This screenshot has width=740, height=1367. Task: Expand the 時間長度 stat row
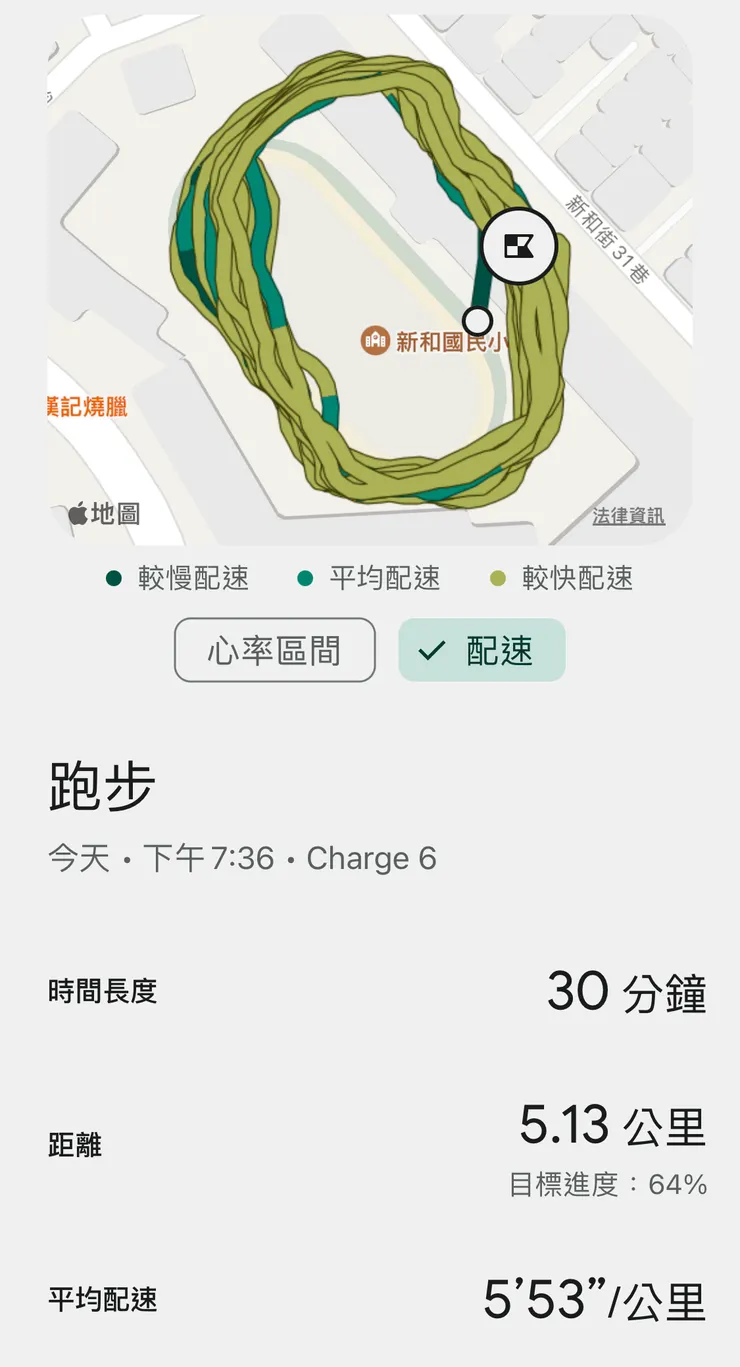click(370, 991)
